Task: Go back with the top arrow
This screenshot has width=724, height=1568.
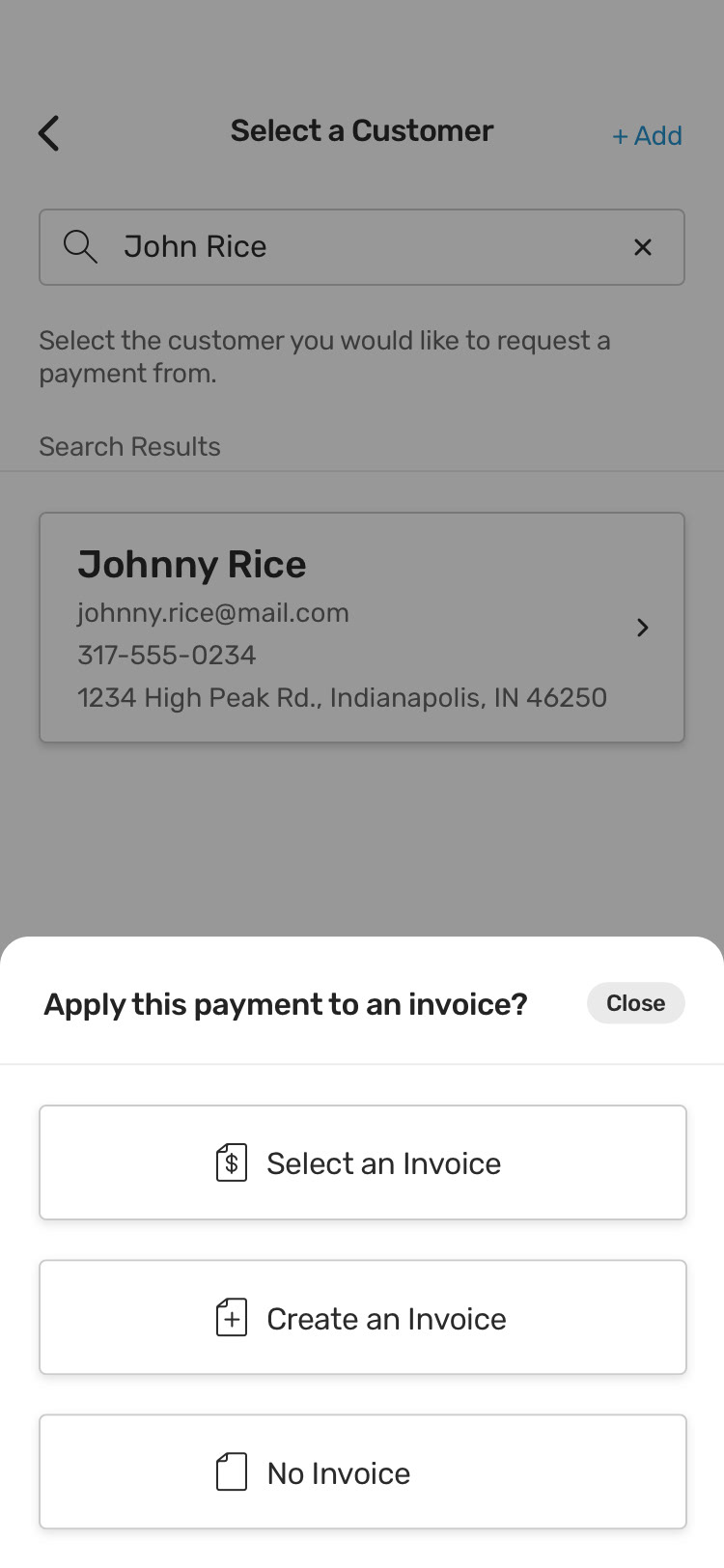Action: coord(49,133)
